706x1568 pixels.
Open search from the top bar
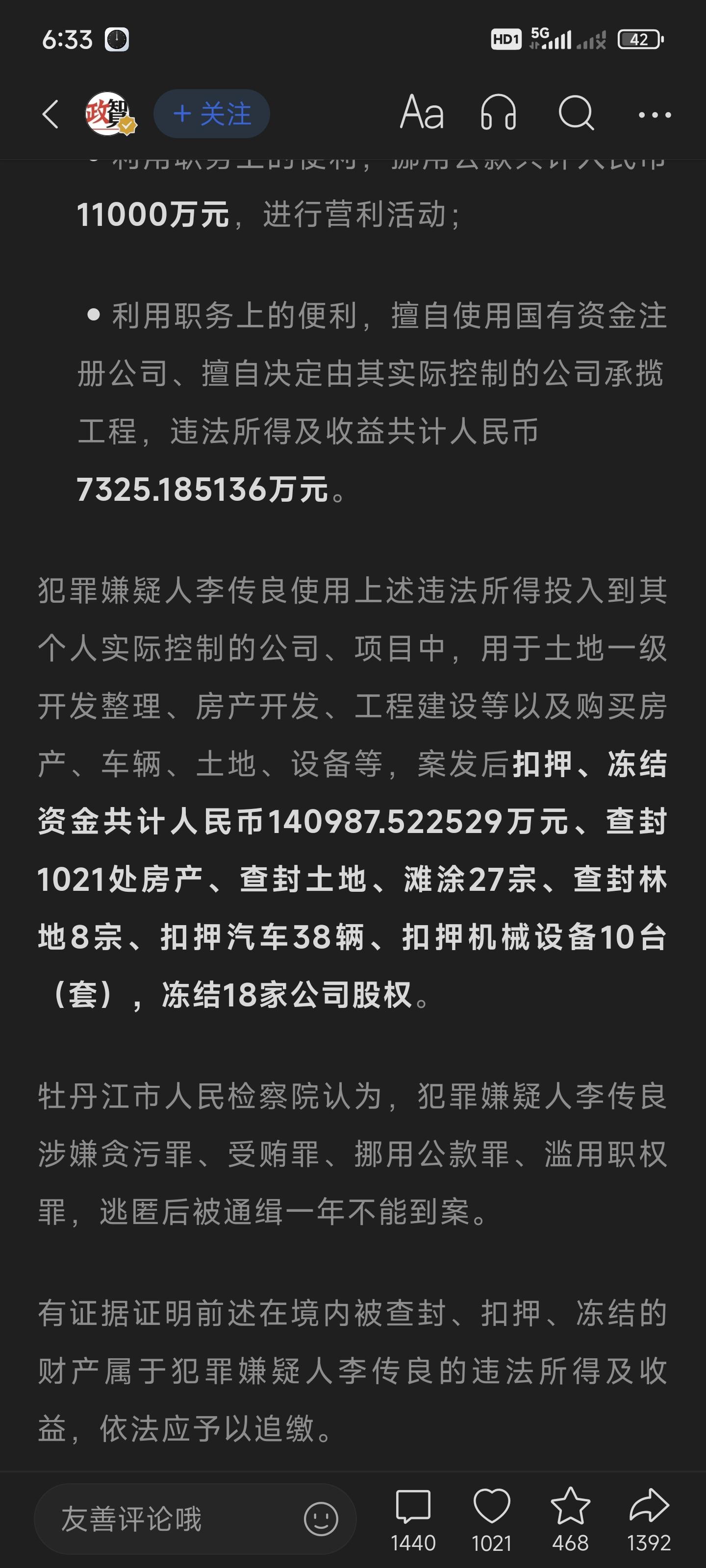[576, 113]
